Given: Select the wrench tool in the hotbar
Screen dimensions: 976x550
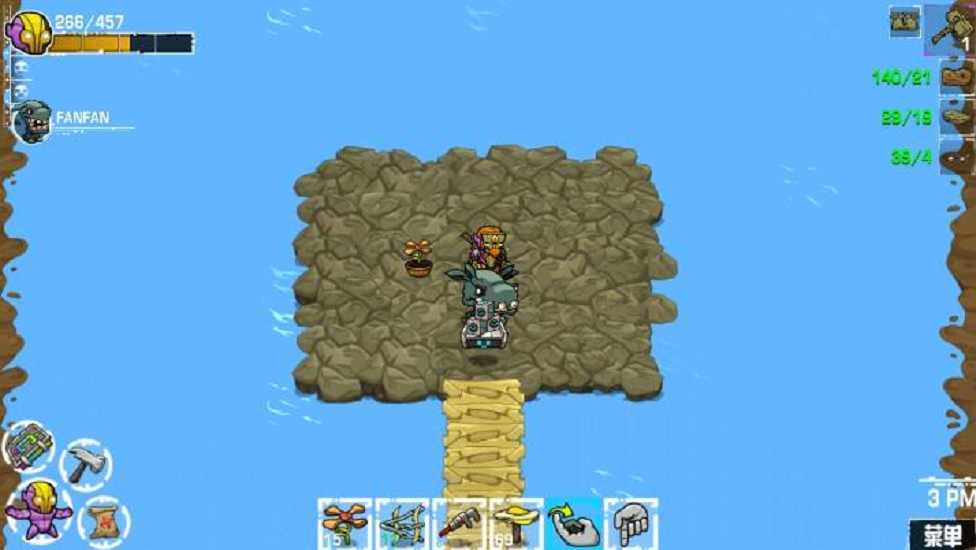Looking at the screenshot, I should pyautogui.click(x=459, y=524).
